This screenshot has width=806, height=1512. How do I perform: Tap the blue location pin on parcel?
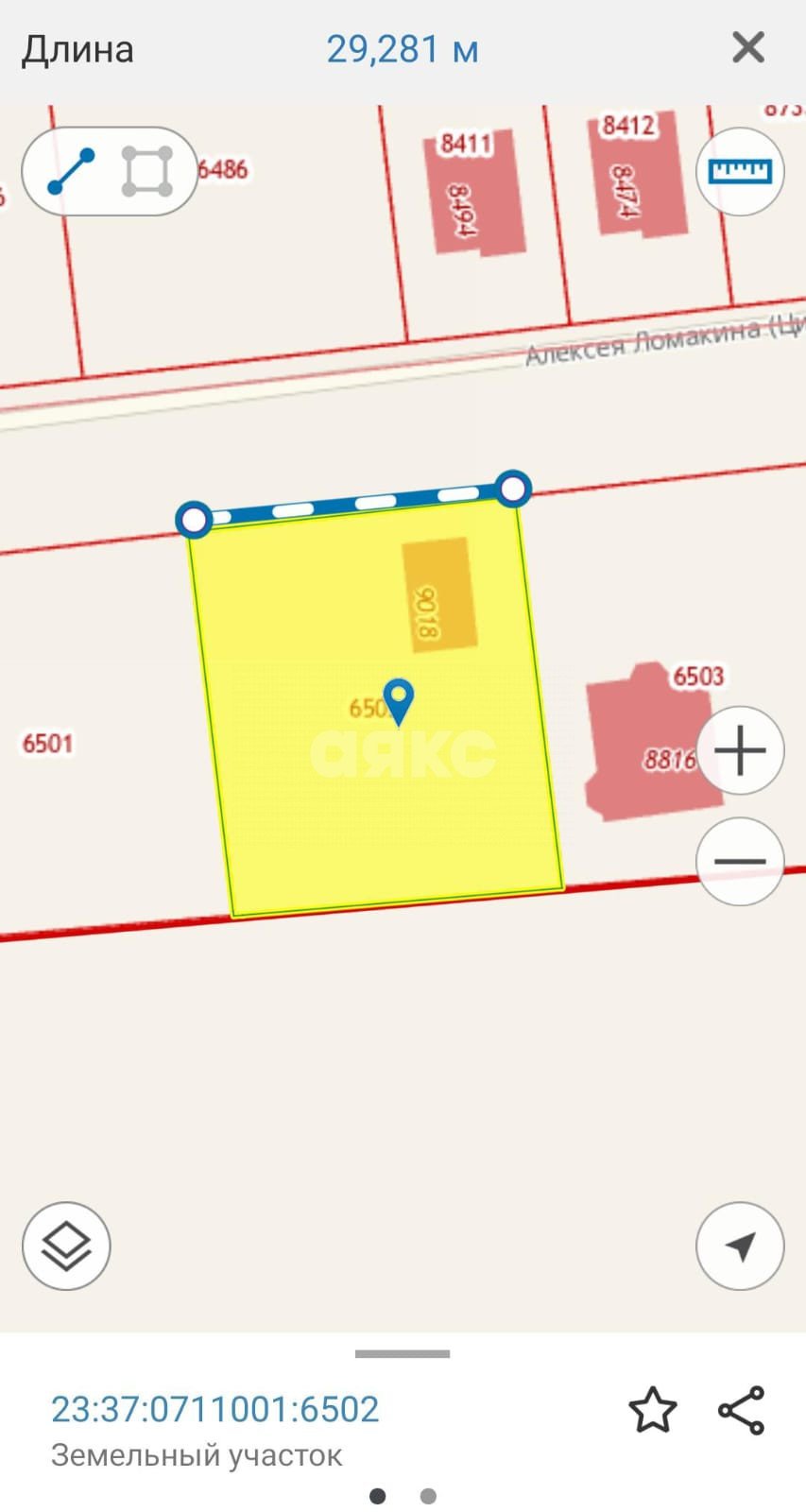coord(400,700)
